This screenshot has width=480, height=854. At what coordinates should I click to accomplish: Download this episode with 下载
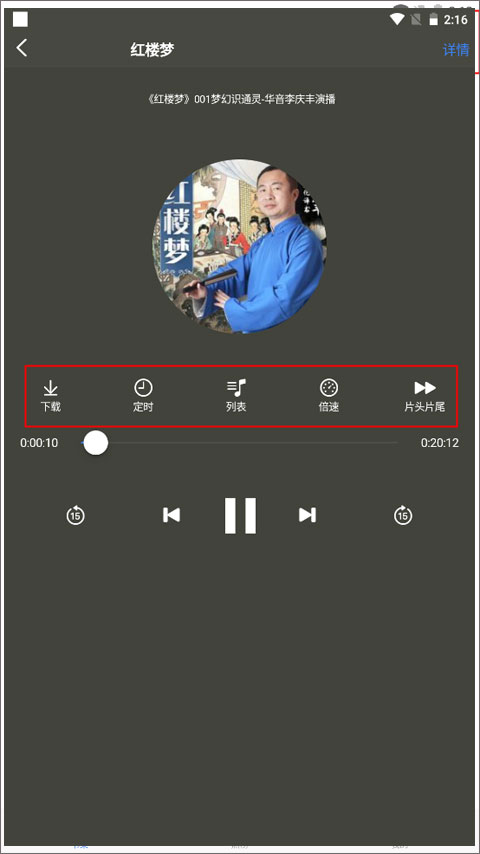[x=51, y=396]
